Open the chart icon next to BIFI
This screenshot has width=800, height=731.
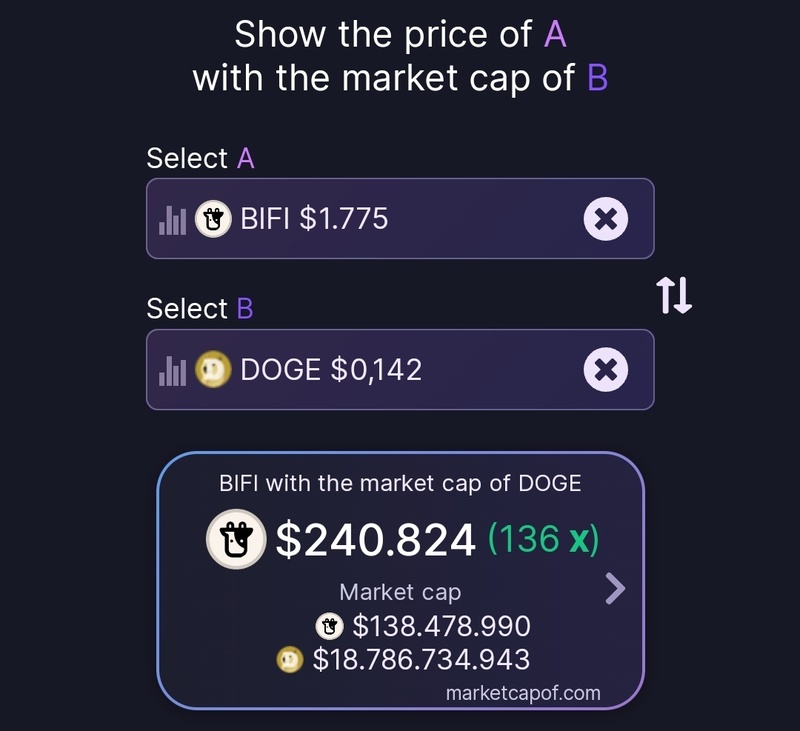coord(173,219)
